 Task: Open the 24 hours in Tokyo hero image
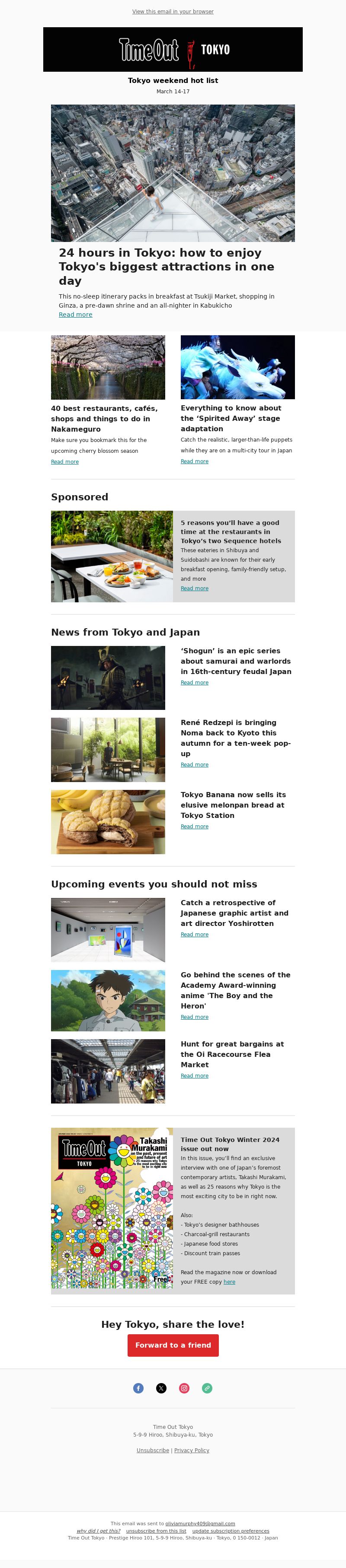point(173,174)
